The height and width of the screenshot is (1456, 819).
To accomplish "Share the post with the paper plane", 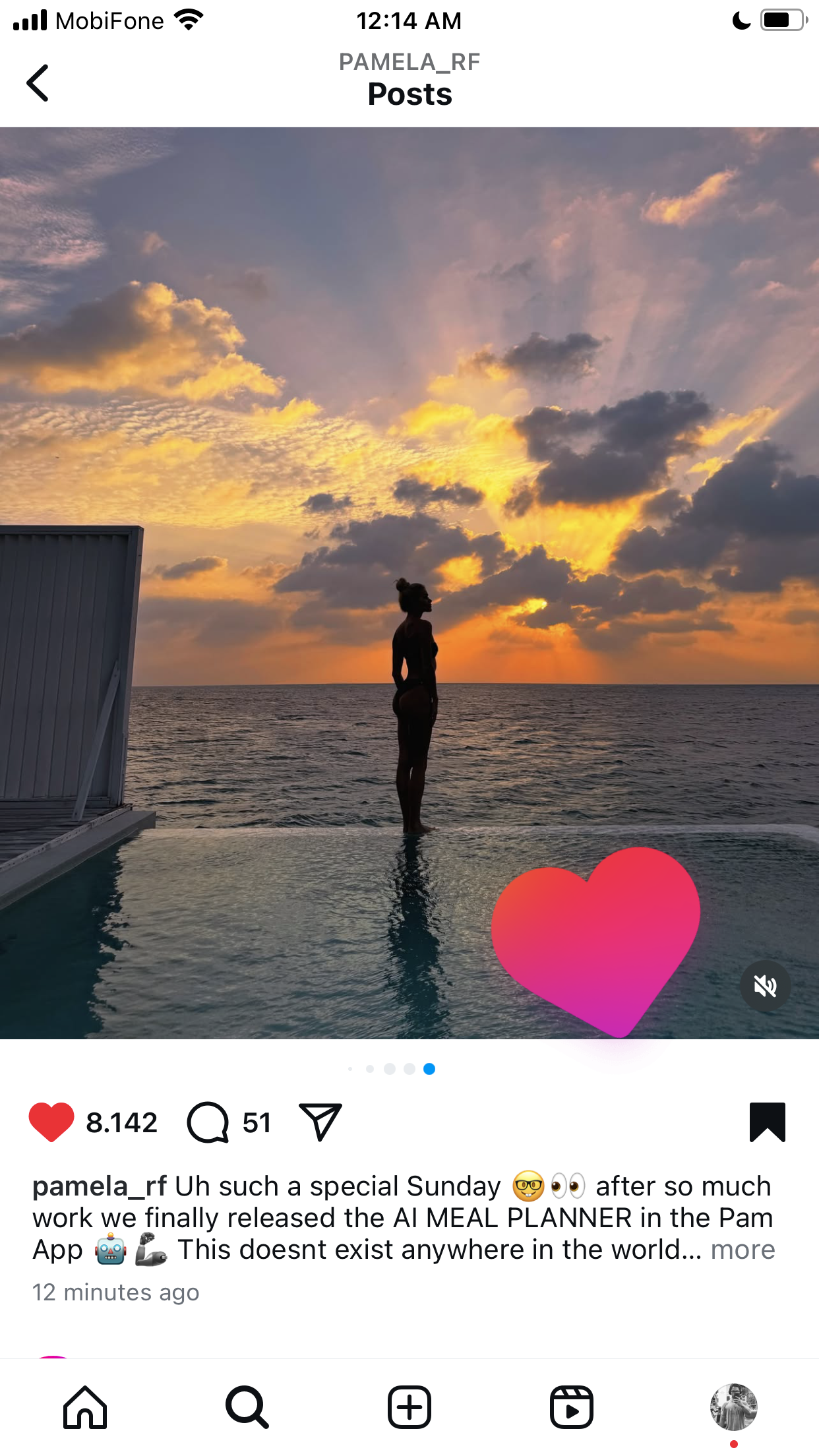I will coord(320,1121).
